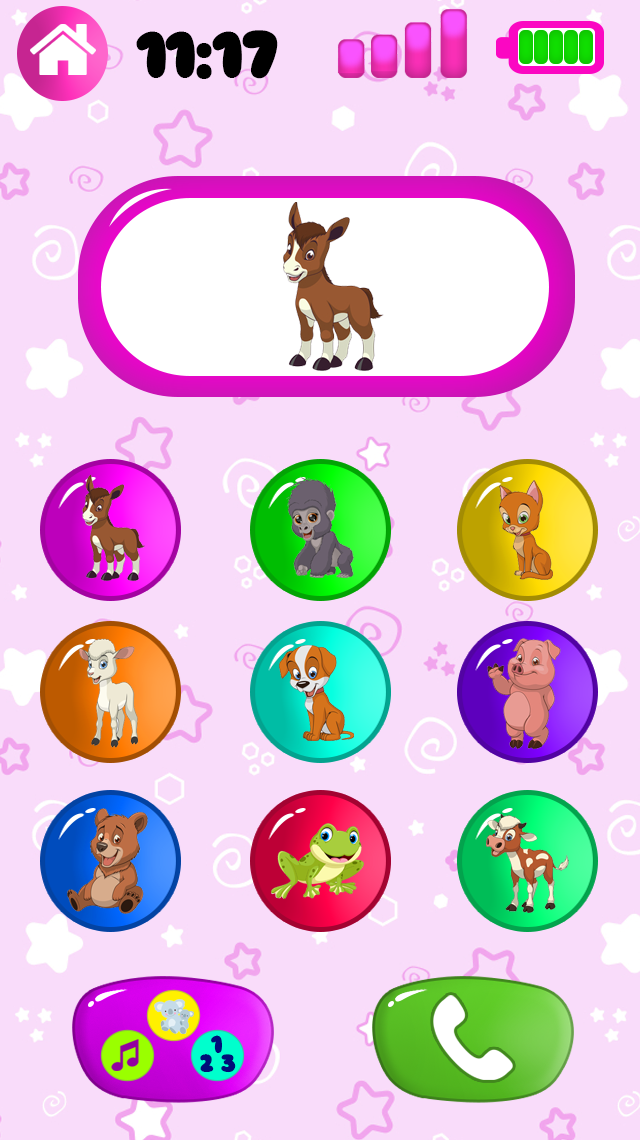Select the gorilla on the green button
Image resolution: width=640 pixels, height=1140 pixels.
(320, 530)
